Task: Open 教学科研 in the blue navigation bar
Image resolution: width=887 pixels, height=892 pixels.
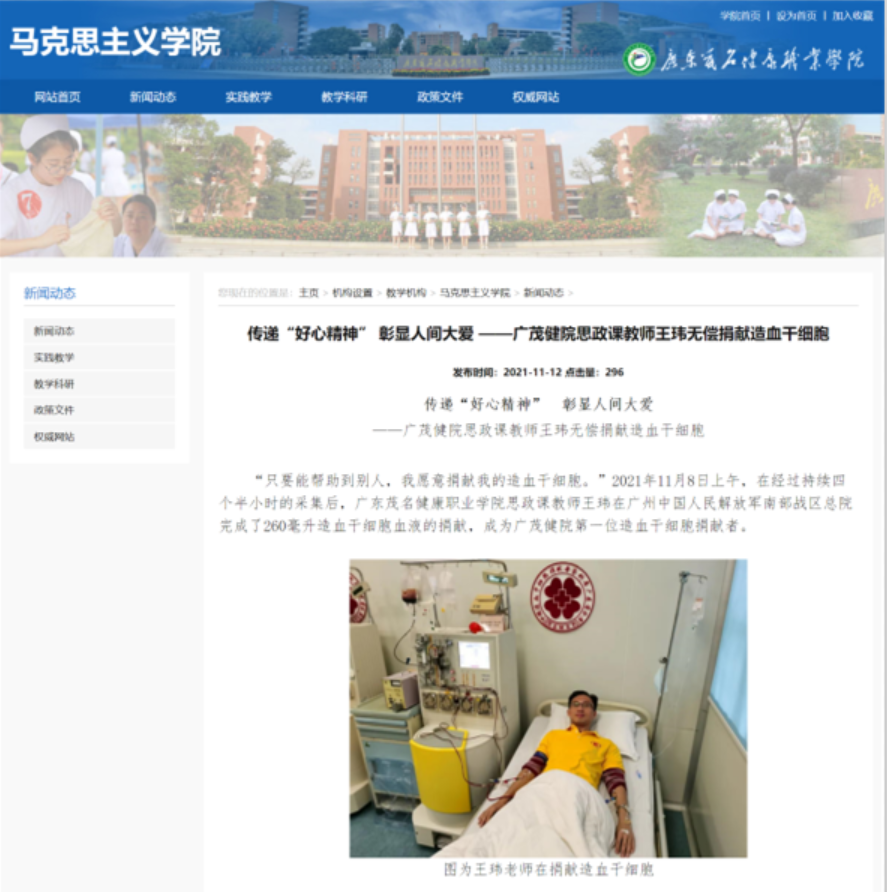Action: 344,97
